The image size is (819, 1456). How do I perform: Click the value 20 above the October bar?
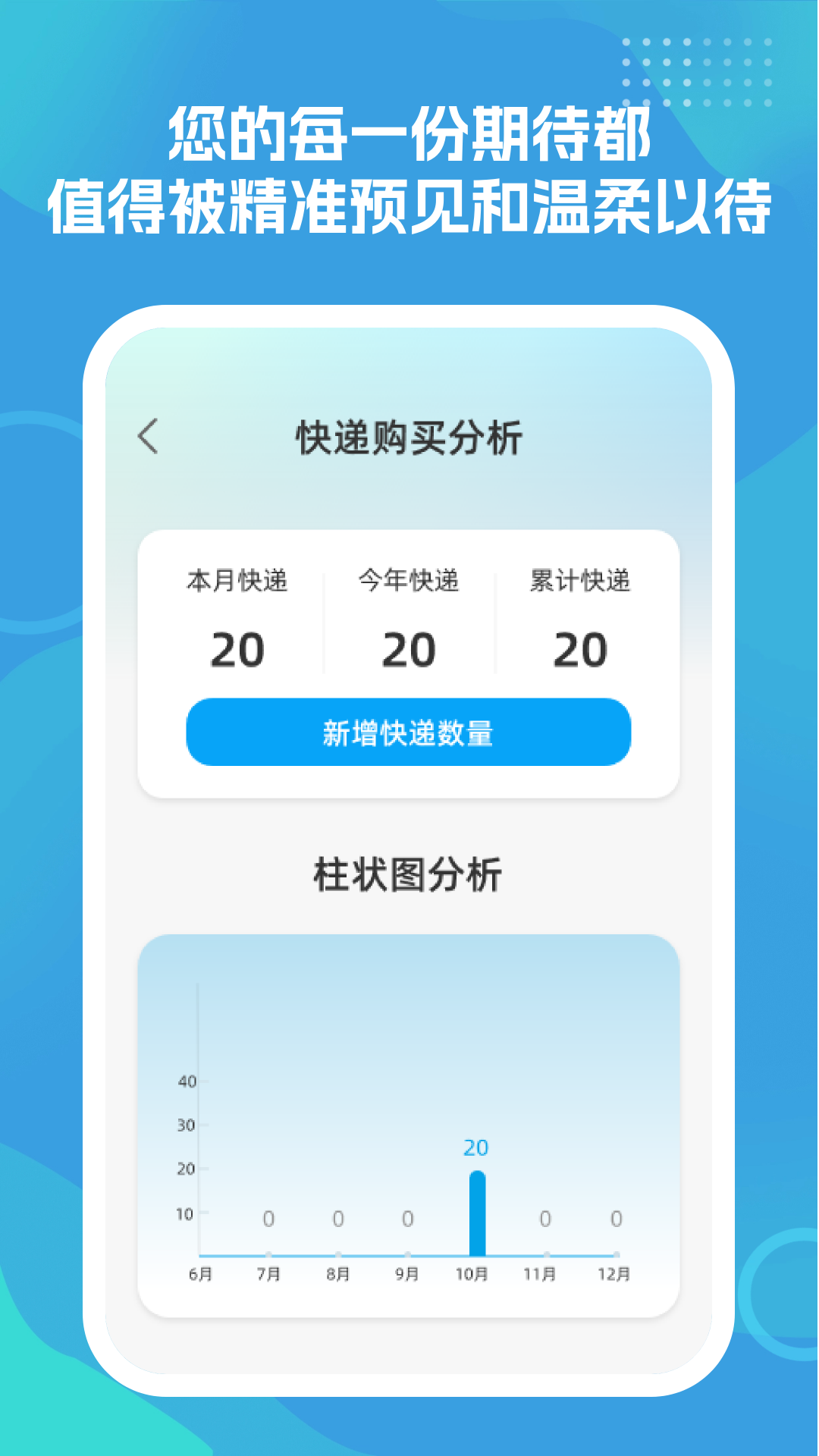(x=475, y=1147)
